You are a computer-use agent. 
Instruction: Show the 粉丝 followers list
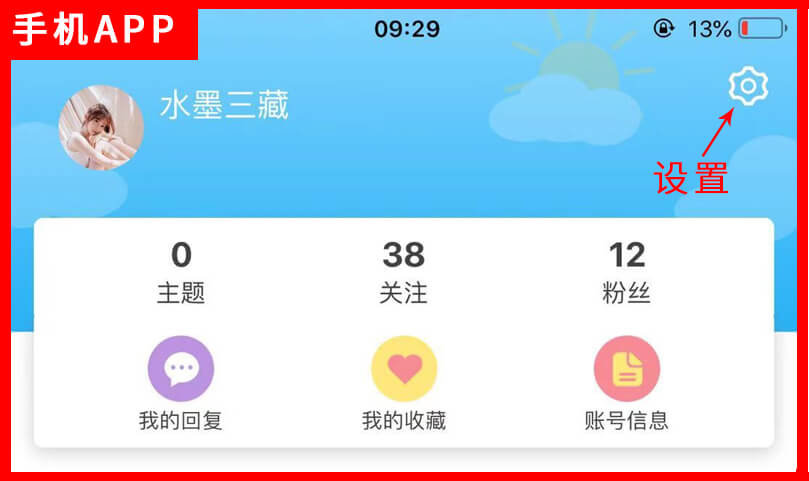click(627, 272)
